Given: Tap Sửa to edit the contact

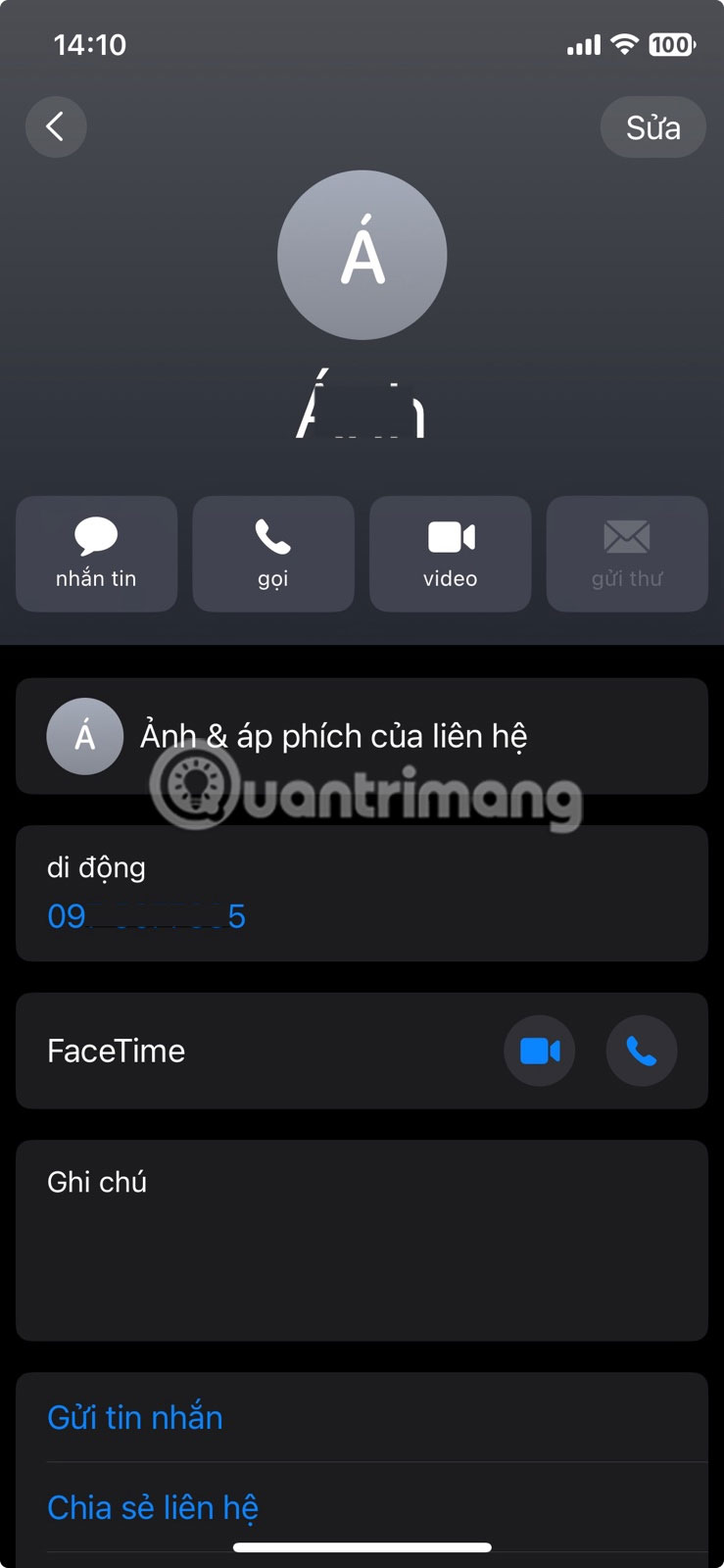Looking at the screenshot, I should (652, 127).
